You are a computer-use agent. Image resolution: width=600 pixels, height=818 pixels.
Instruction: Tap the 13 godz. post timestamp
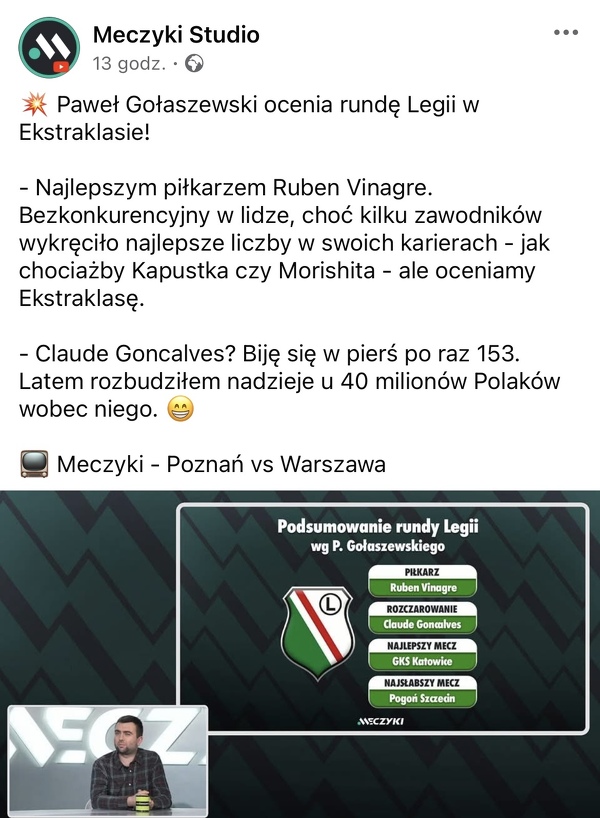coord(129,63)
